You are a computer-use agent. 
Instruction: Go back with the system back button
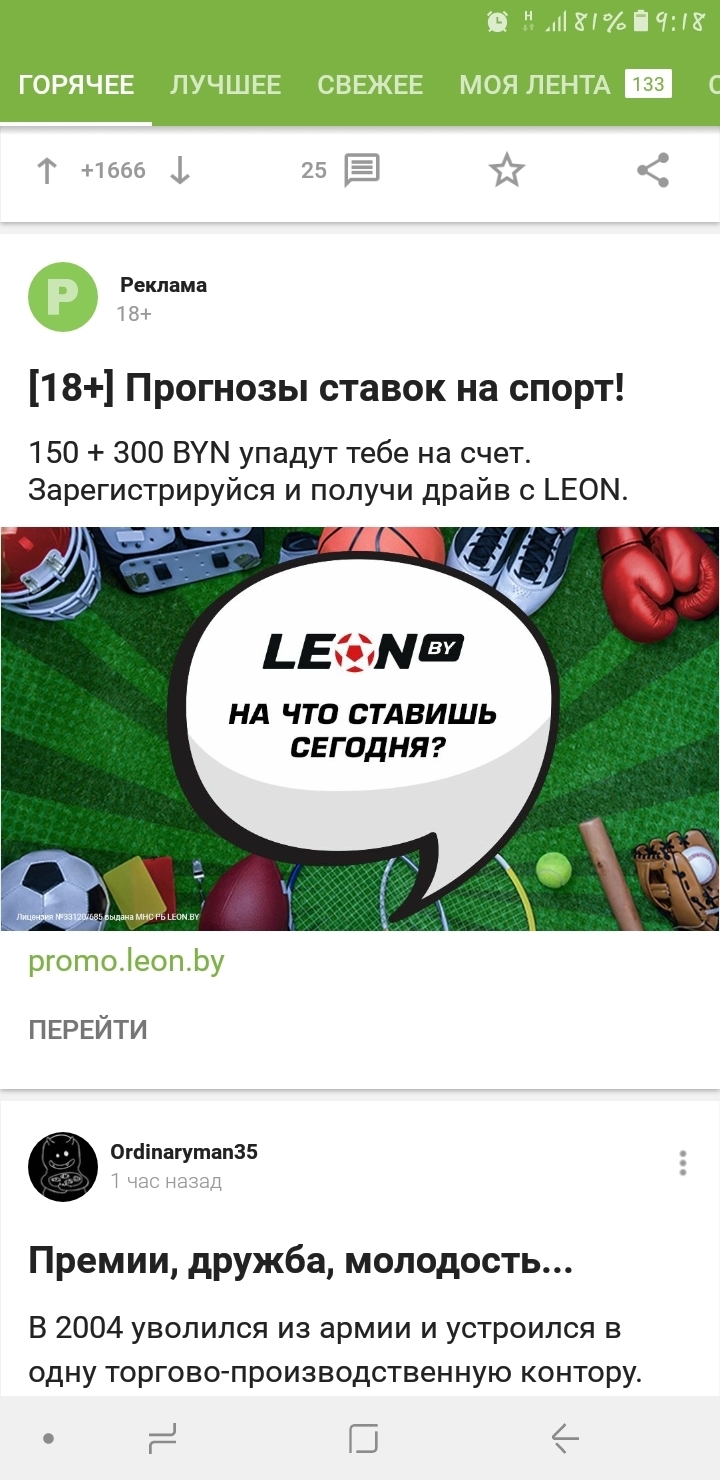tap(565, 1439)
